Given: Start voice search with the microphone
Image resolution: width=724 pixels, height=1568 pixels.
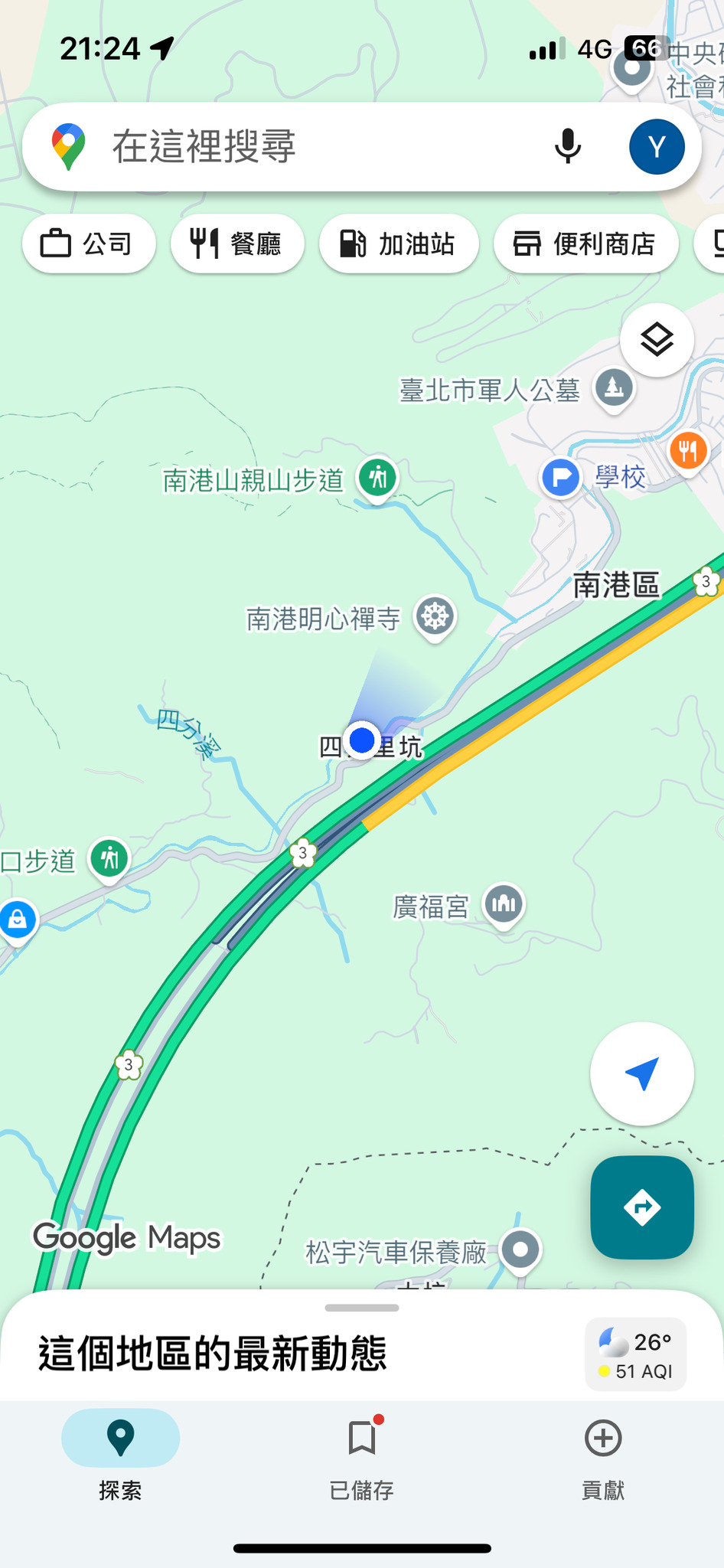Looking at the screenshot, I should click(567, 146).
